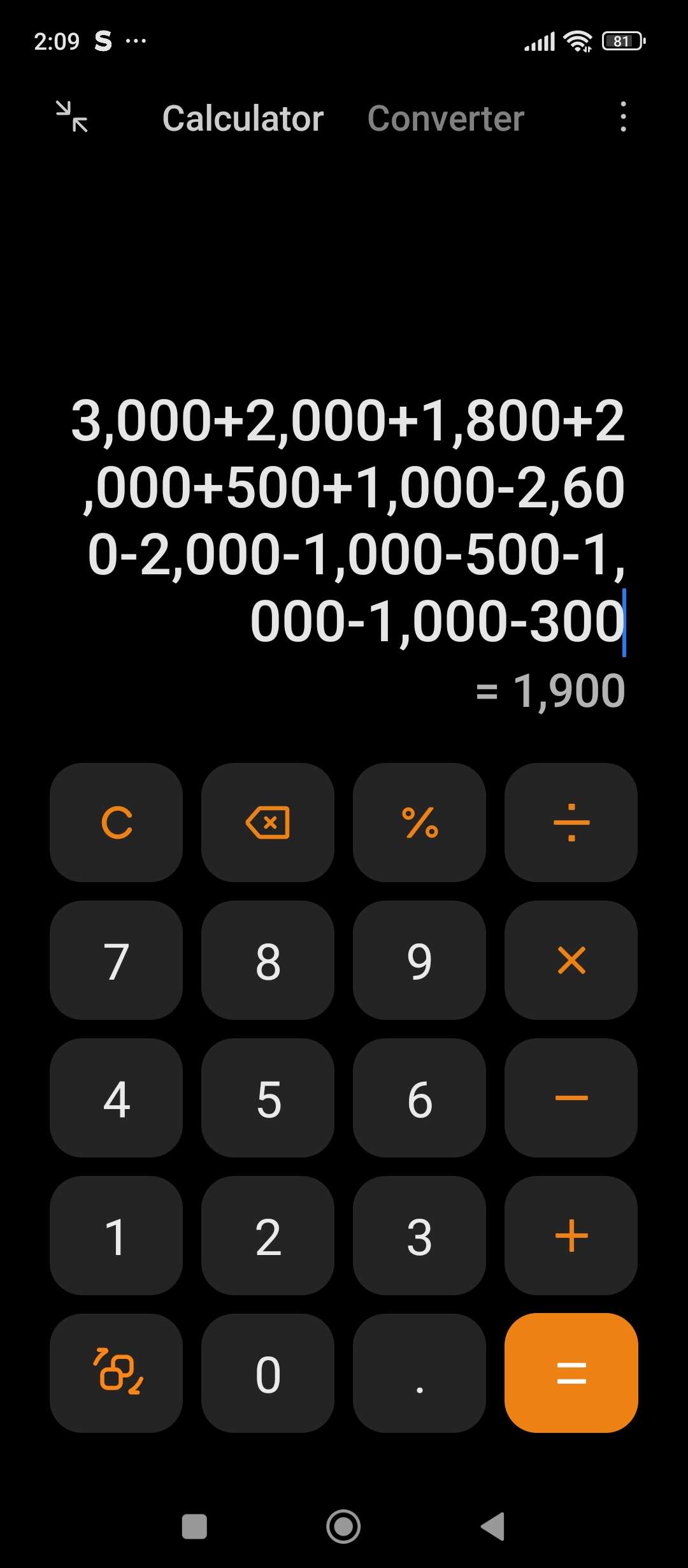Insert a decimal point
The image size is (688, 1568).
419,1373
